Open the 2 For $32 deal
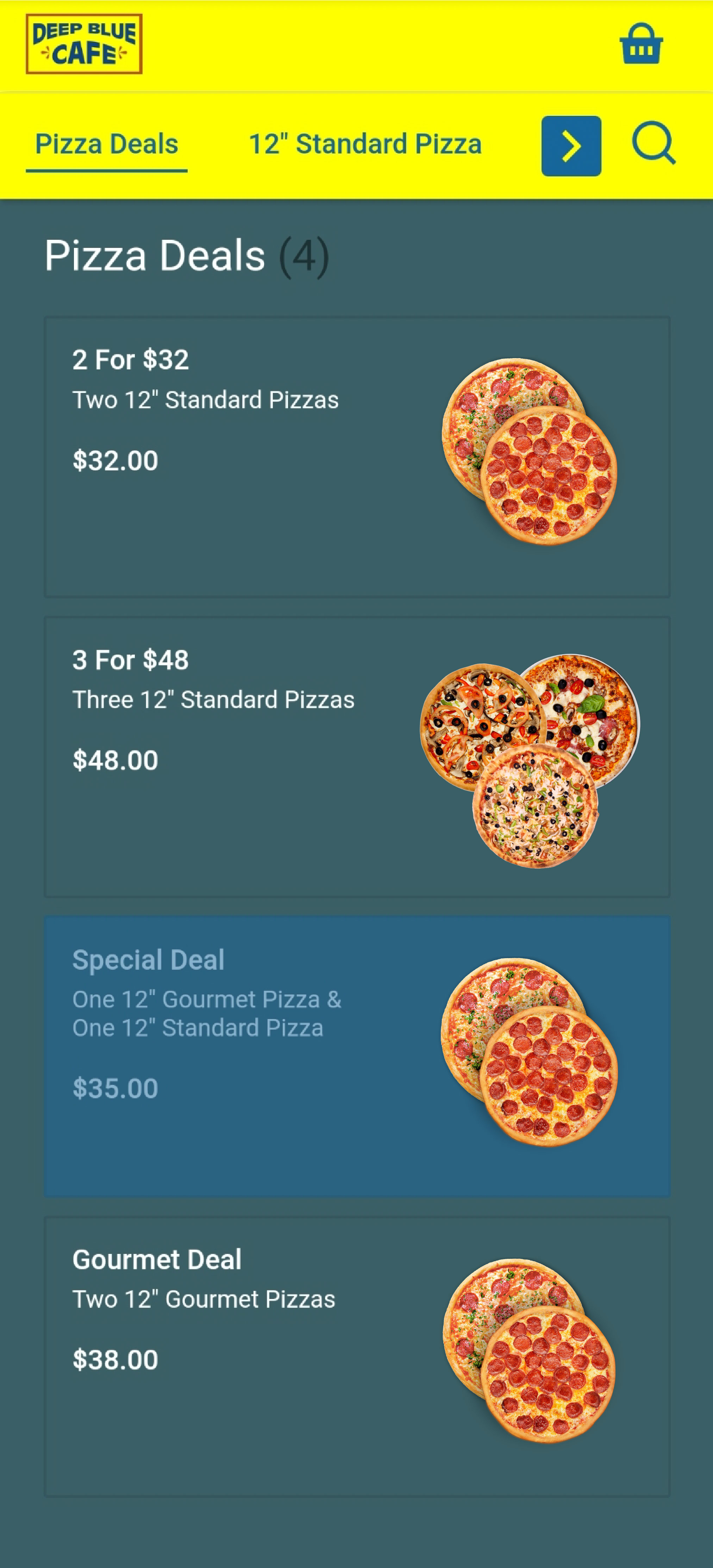 pos(357,456)
